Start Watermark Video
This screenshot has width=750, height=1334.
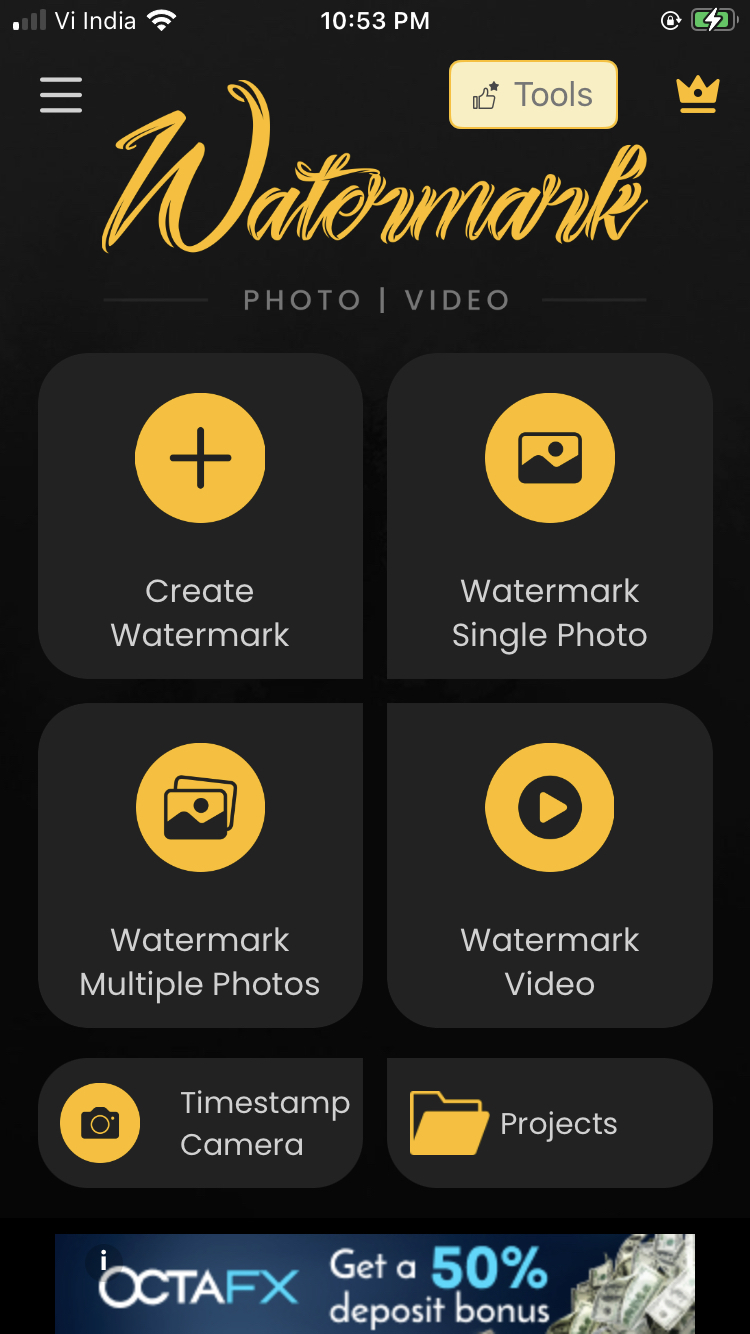click(549, 865)
